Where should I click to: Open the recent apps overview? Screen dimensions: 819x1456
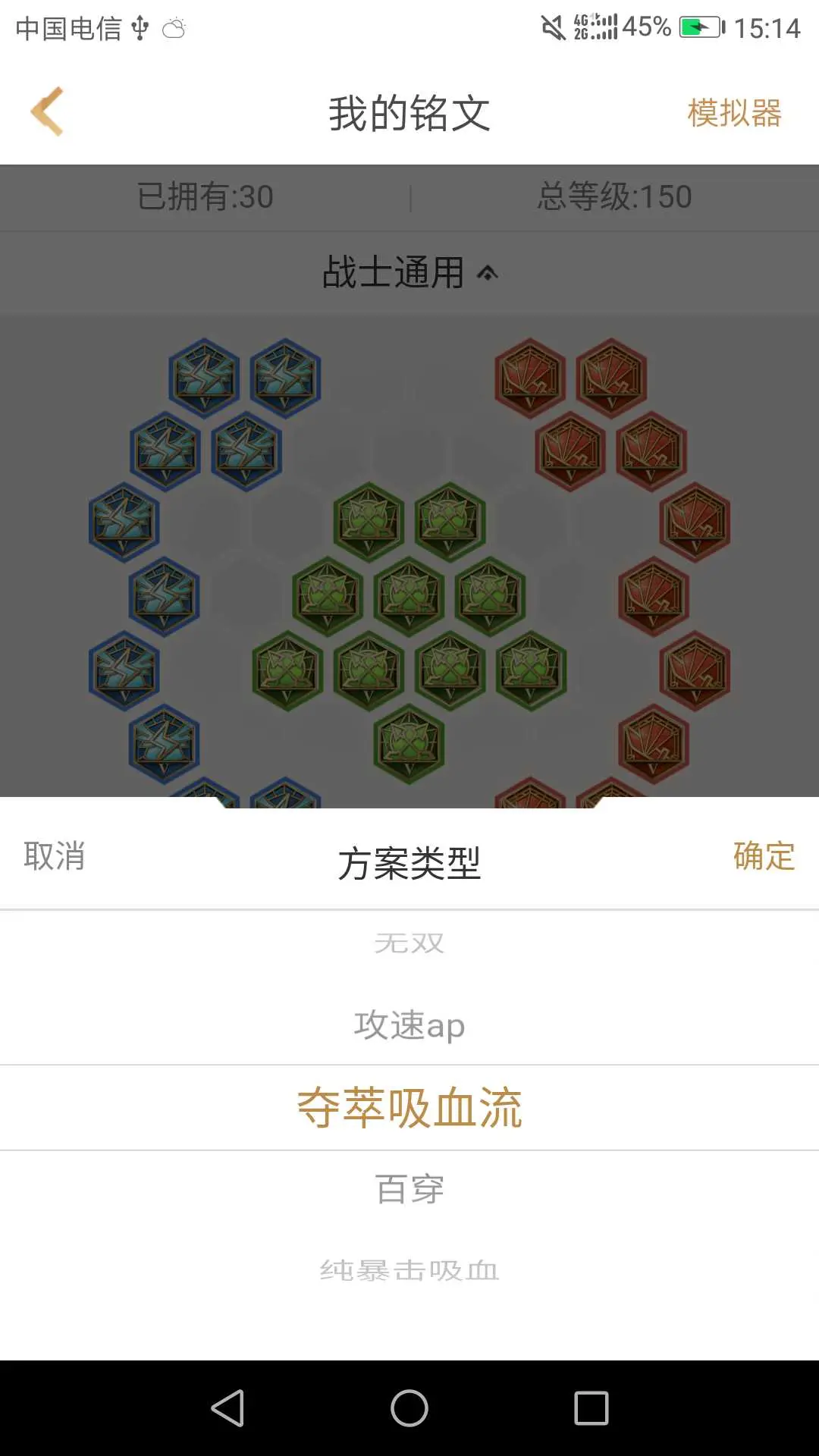[591, 1408]
